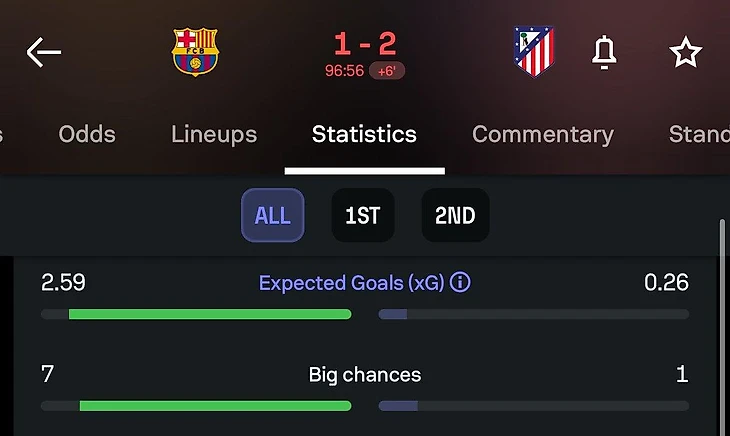Image resolution: width=730 pixels, height=436 pixels.
Task: Select the Statistics tab
Action: click(364, 134)
